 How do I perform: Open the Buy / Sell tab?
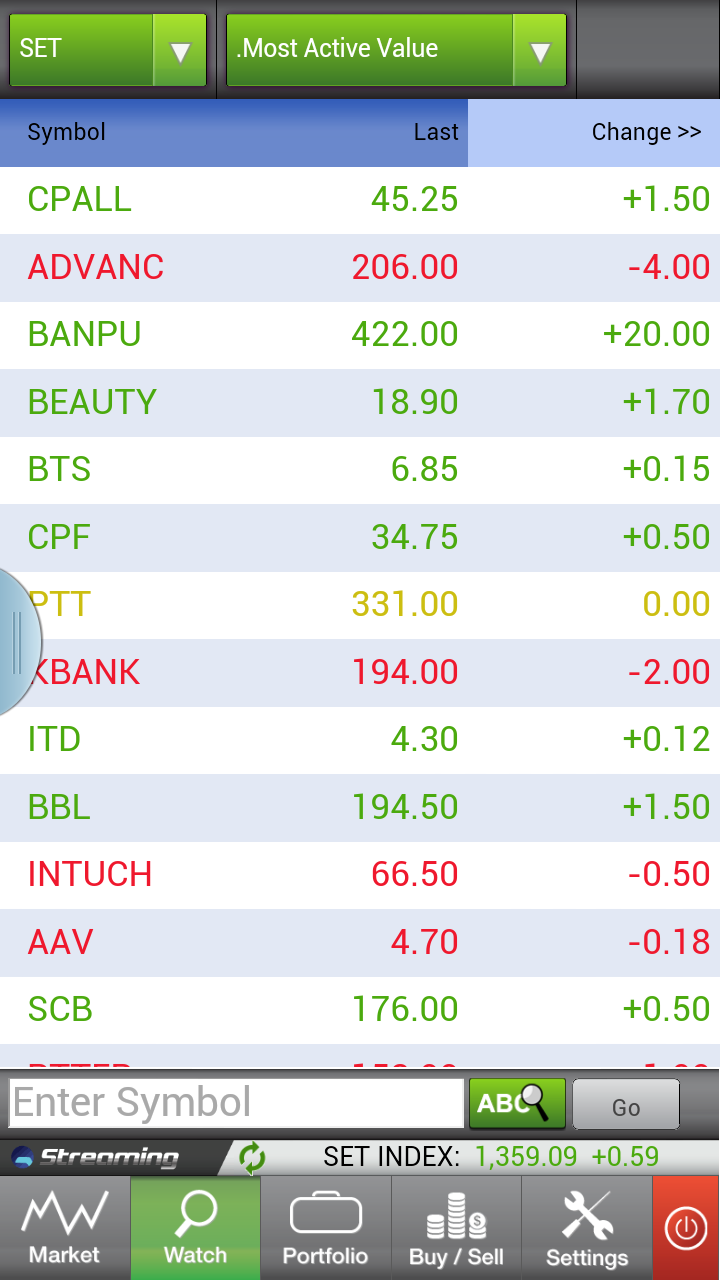tap(456, 1228)
